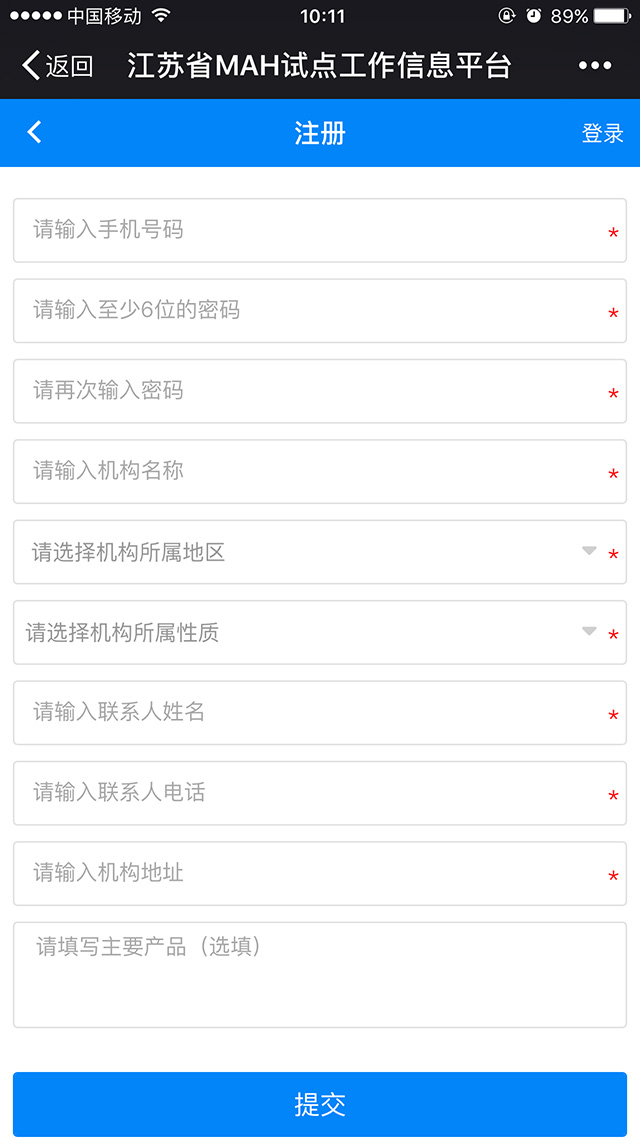Viewport: 640px width, 1138px height.
Task: Submit the form with the 提交 button
Action: pyautogui.click(x=320, y=1105)
